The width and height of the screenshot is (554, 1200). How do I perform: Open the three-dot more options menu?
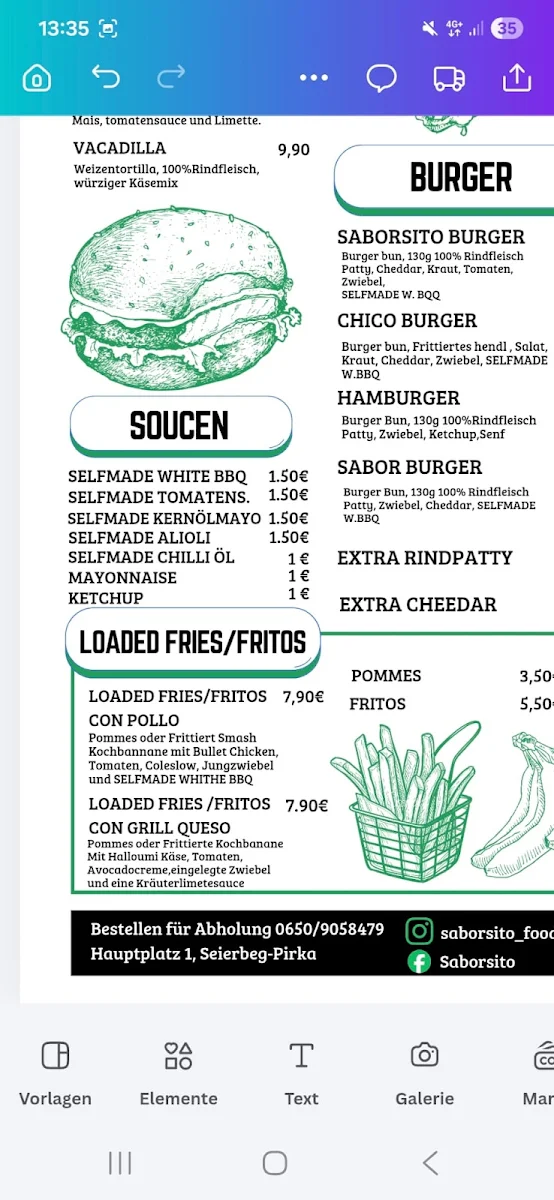point(314,77)
